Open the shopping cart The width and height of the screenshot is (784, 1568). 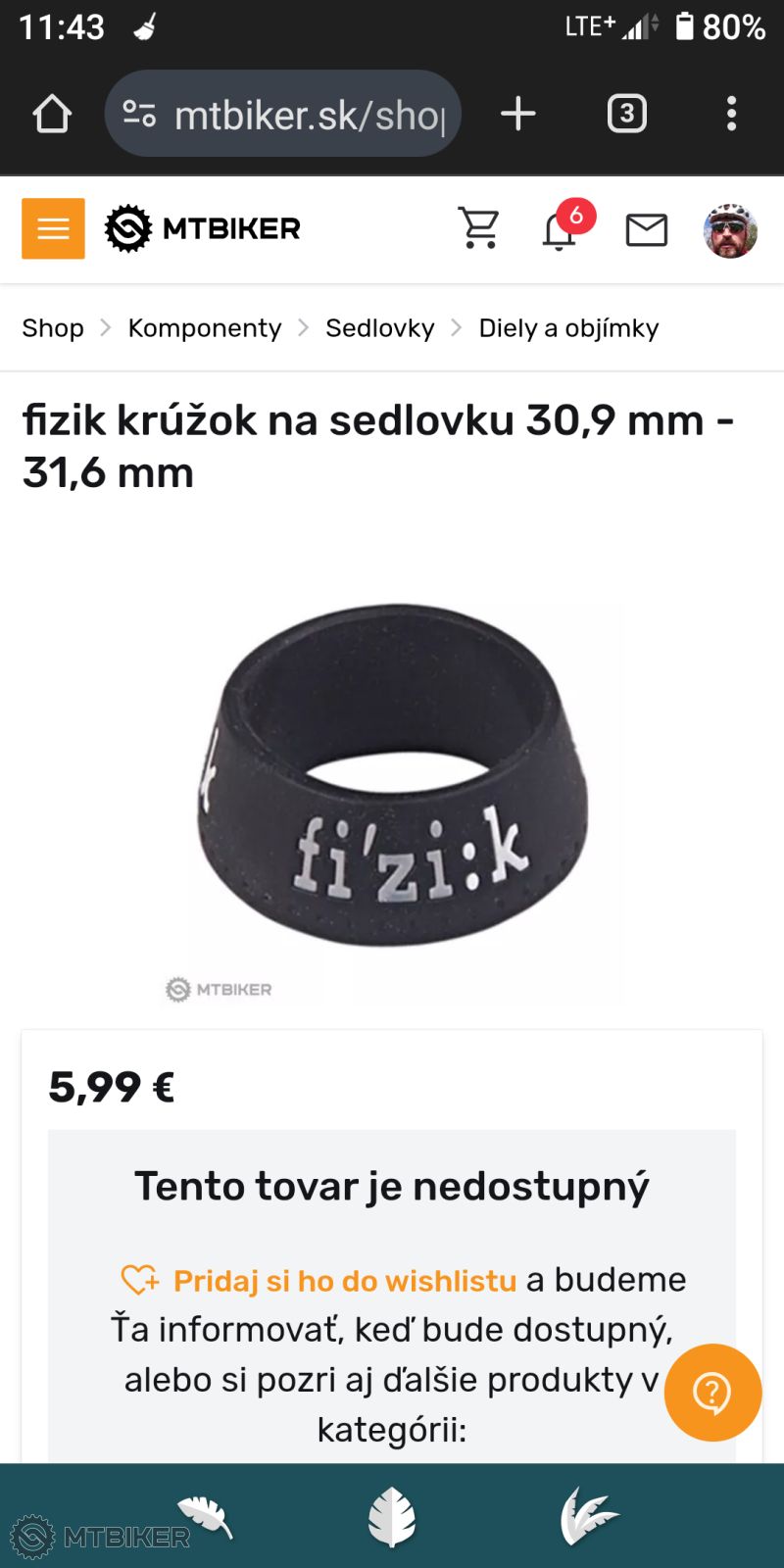click(479, 228)
